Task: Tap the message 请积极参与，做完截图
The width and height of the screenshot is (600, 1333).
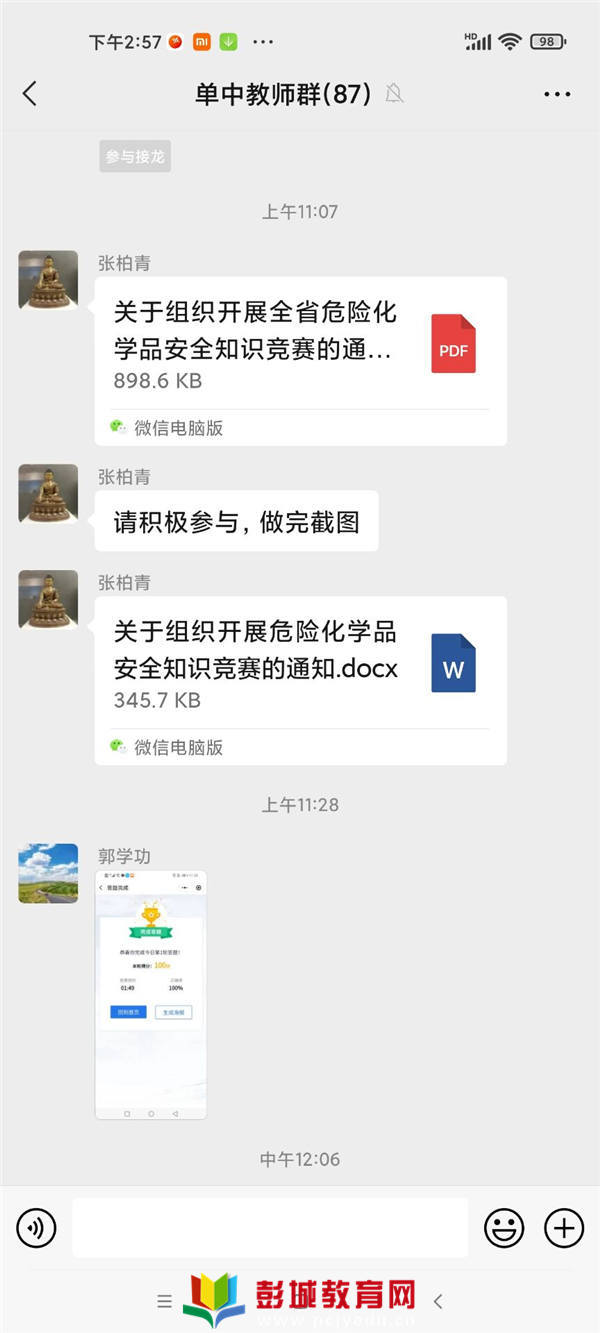Action: 237,521
